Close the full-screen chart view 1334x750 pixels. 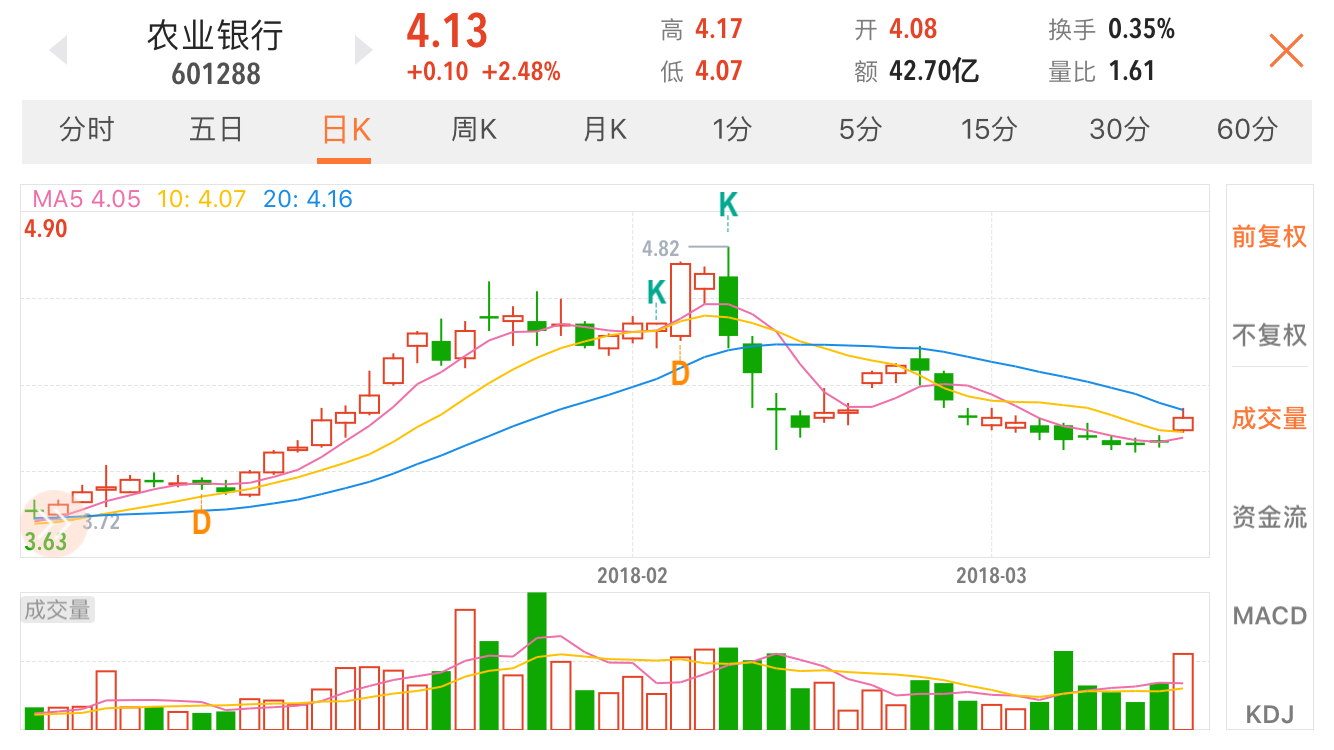[x=1286, y=51]
